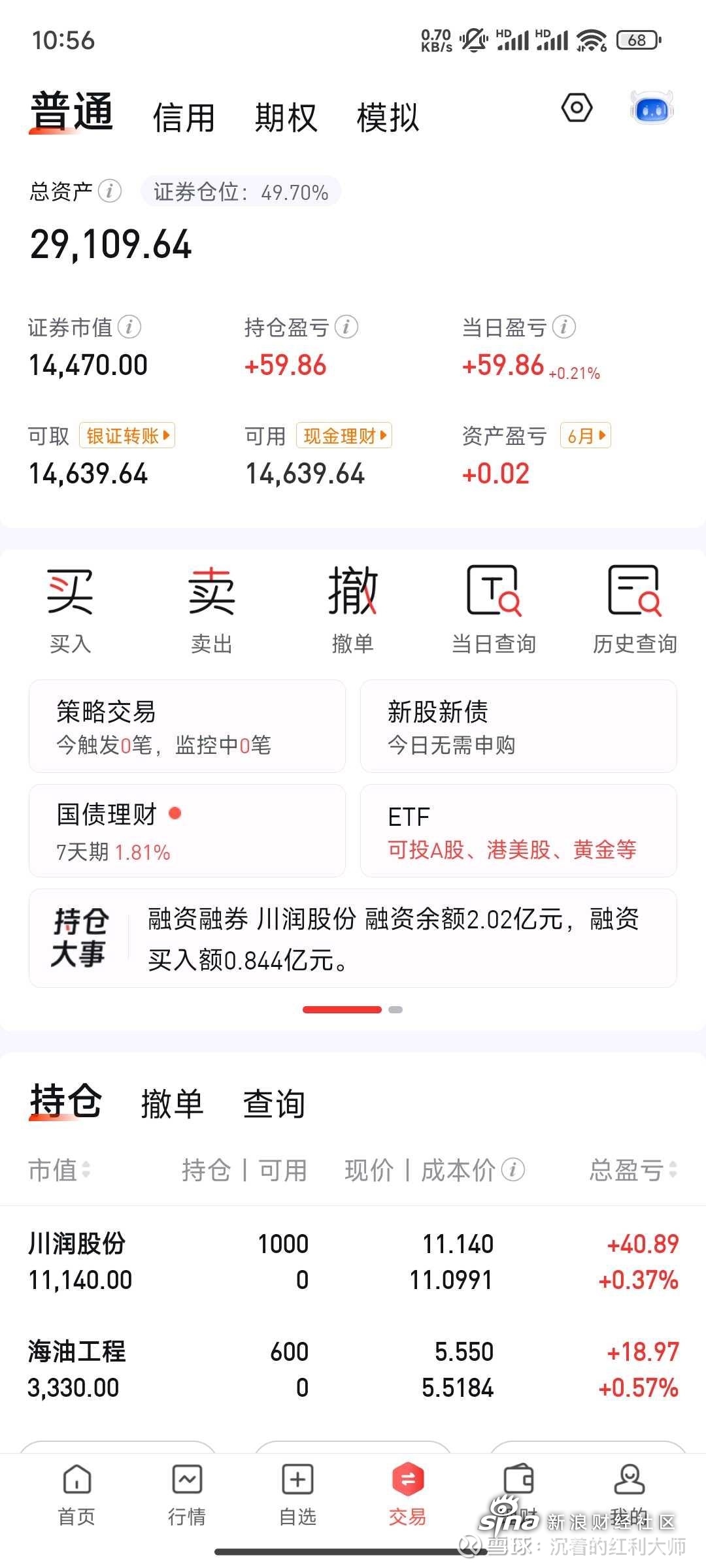Open the 现金理财 chip

pos(344,436)
